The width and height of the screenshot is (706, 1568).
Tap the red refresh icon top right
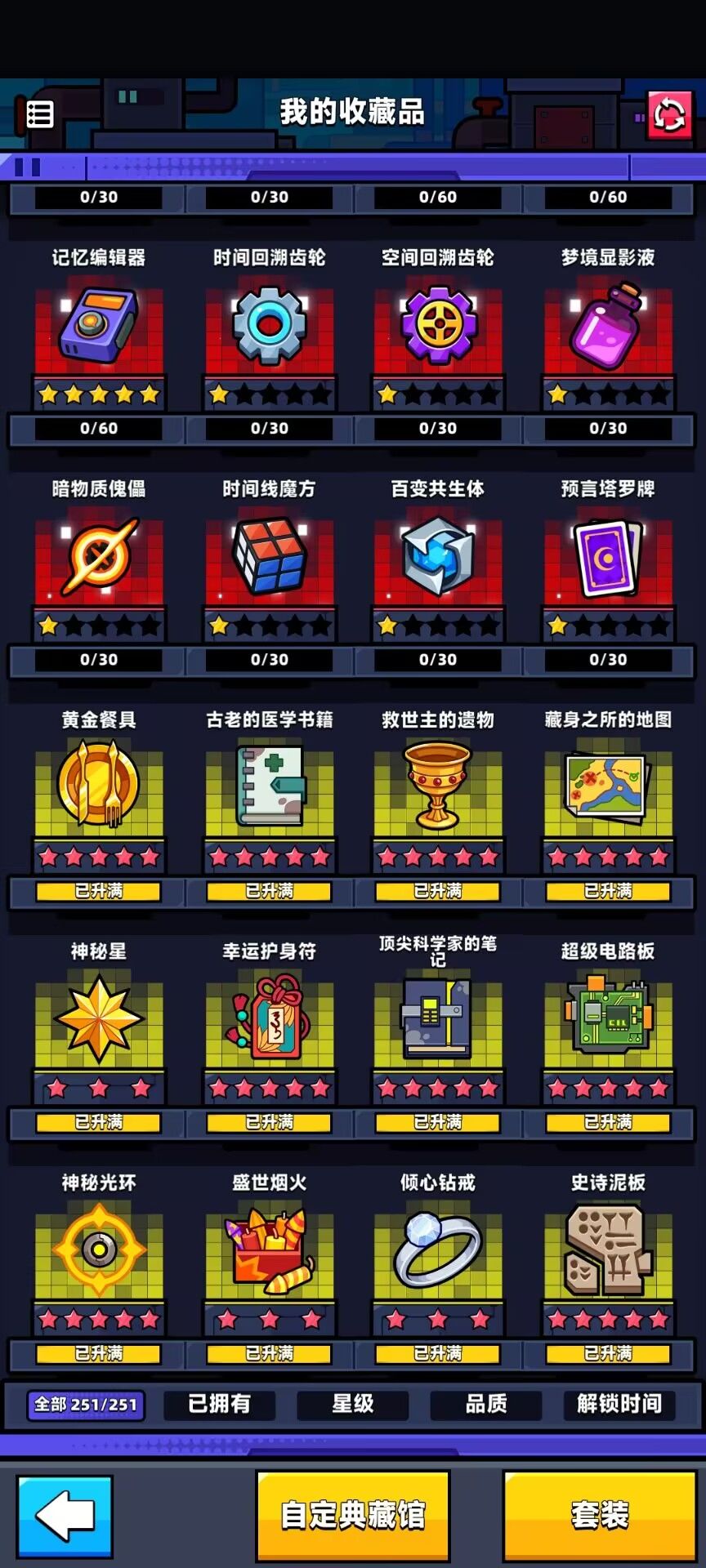tap(668, 116)
